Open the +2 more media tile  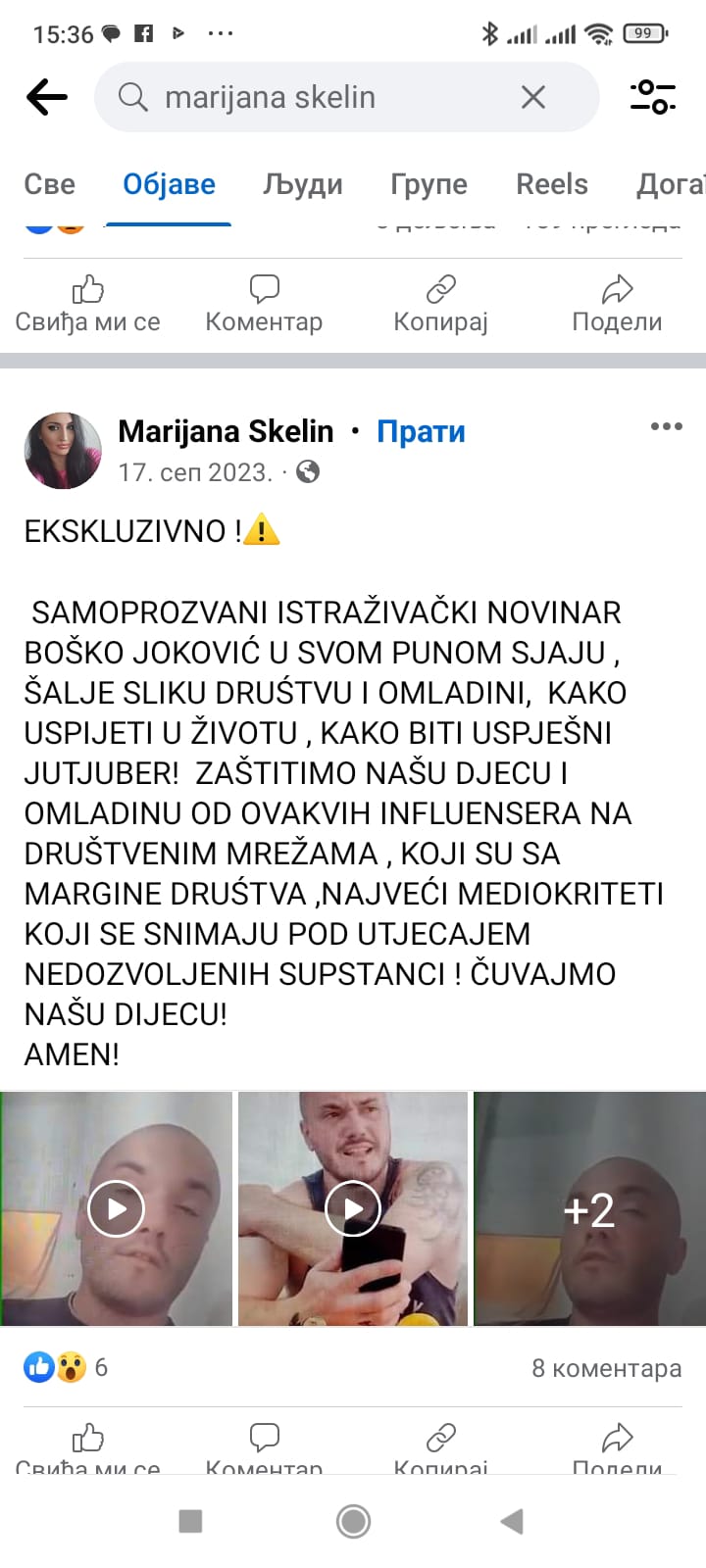click(589, 1209)
